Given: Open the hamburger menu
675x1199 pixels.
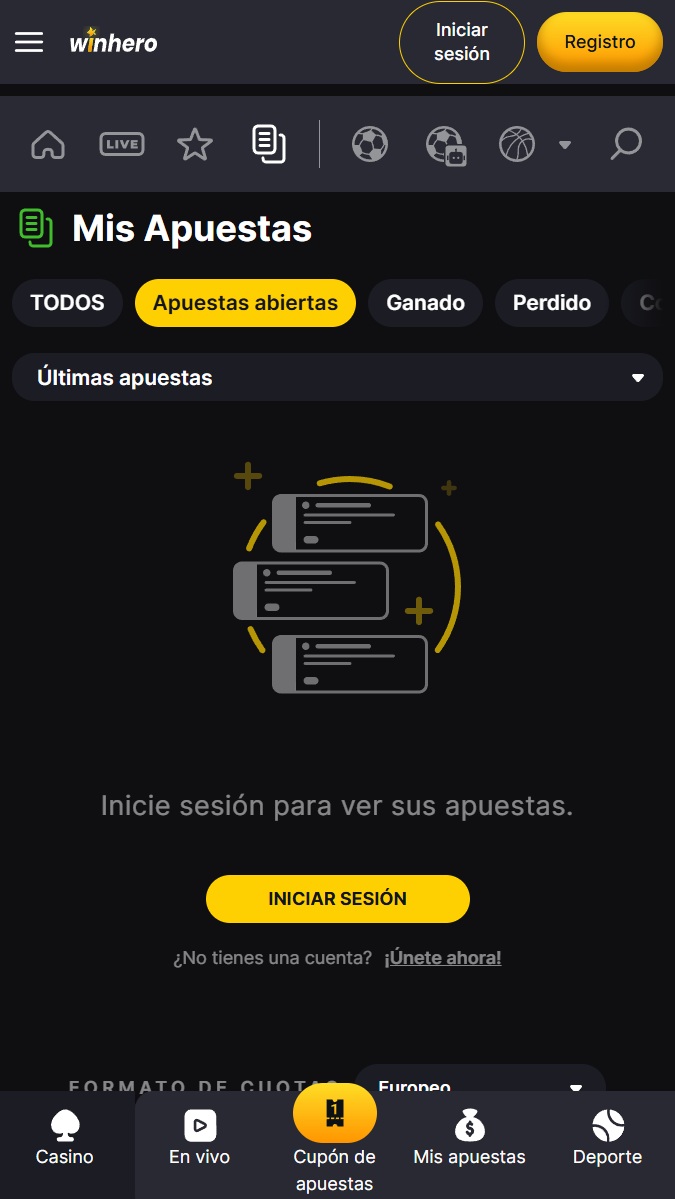Looking at the screenshot, I should pos(29,42).
